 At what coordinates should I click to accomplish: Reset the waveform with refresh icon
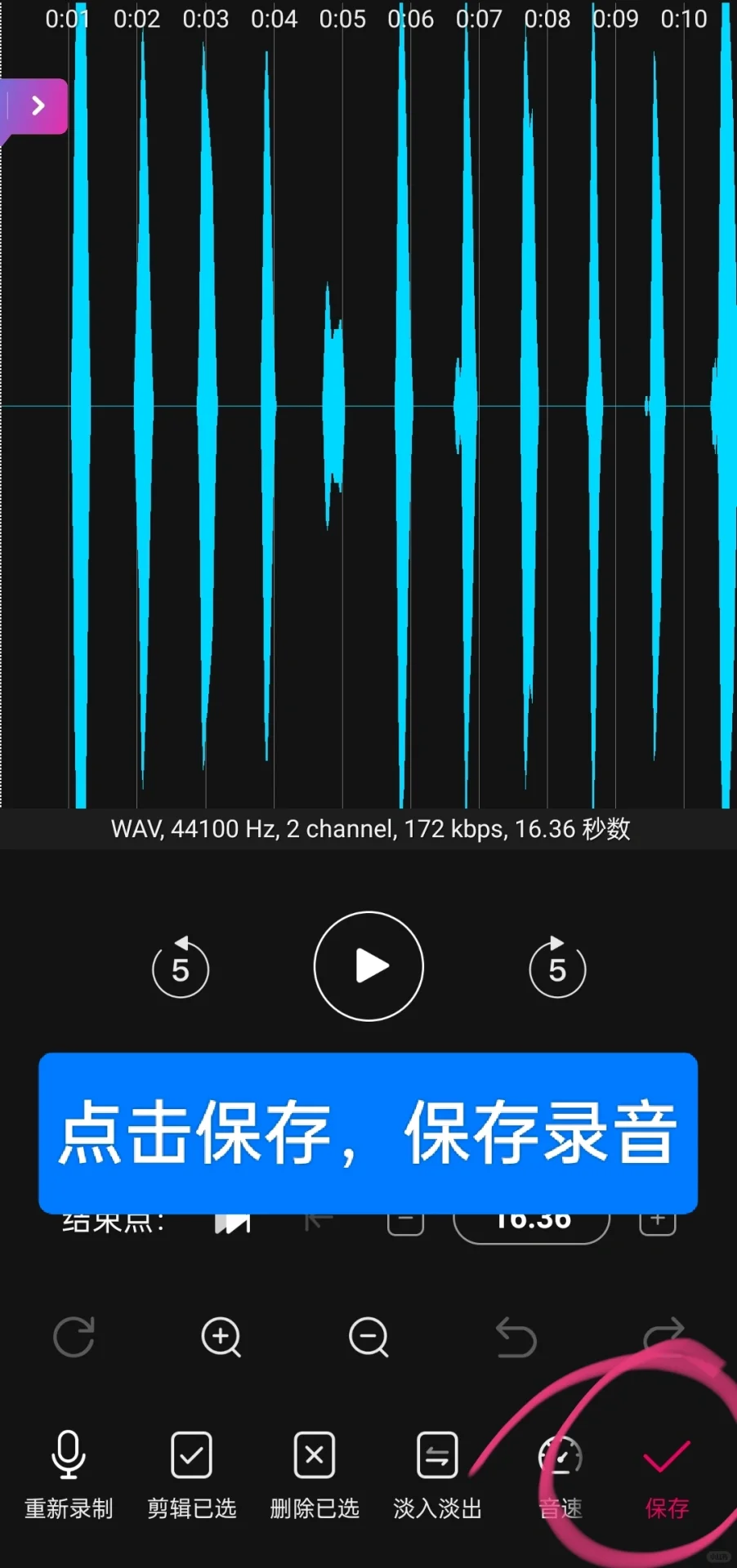pyautogui.click(x=74, y=1338)
